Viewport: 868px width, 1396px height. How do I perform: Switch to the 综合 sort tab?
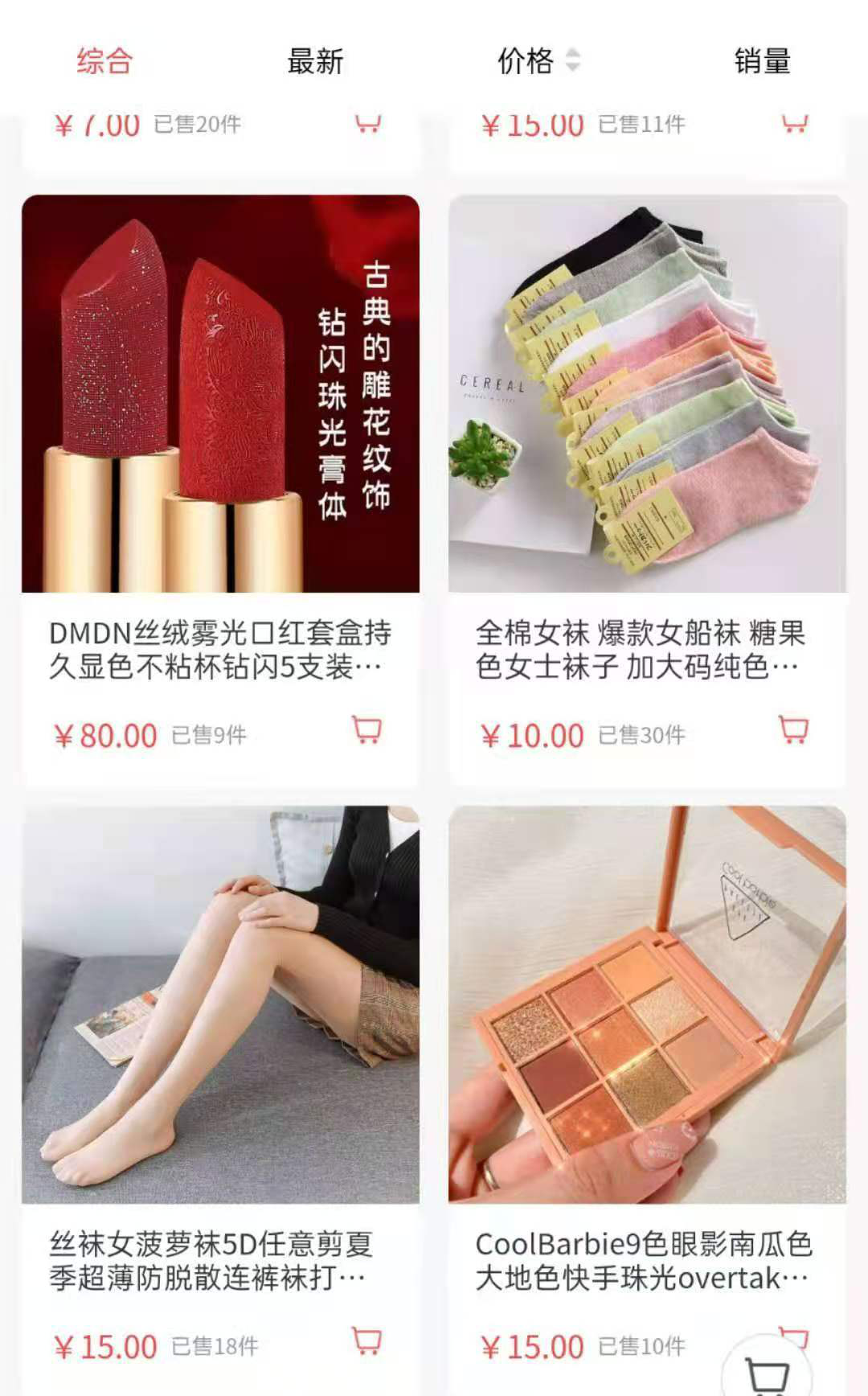point(104,61)
